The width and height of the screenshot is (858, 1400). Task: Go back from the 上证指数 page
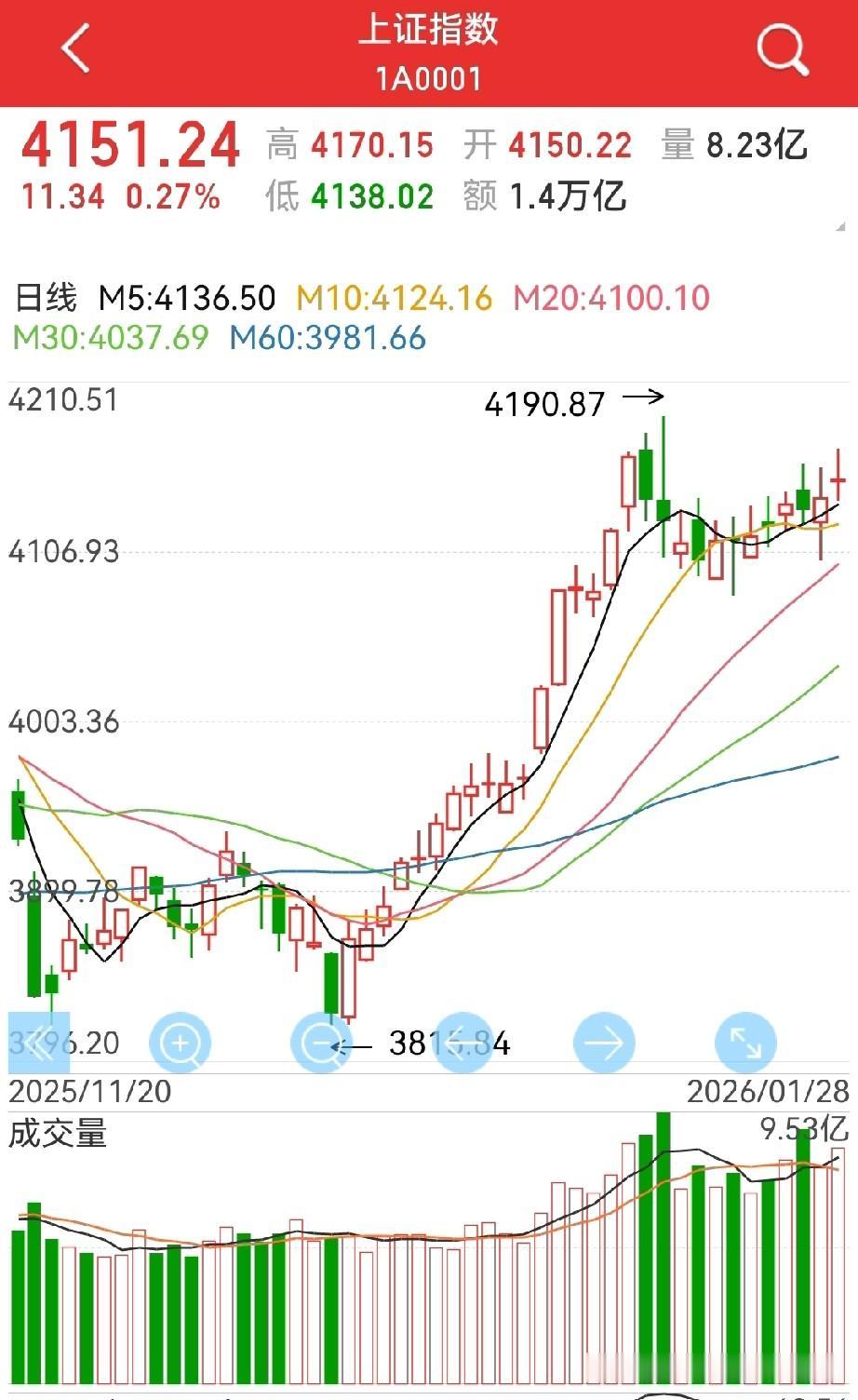point(76,48)
